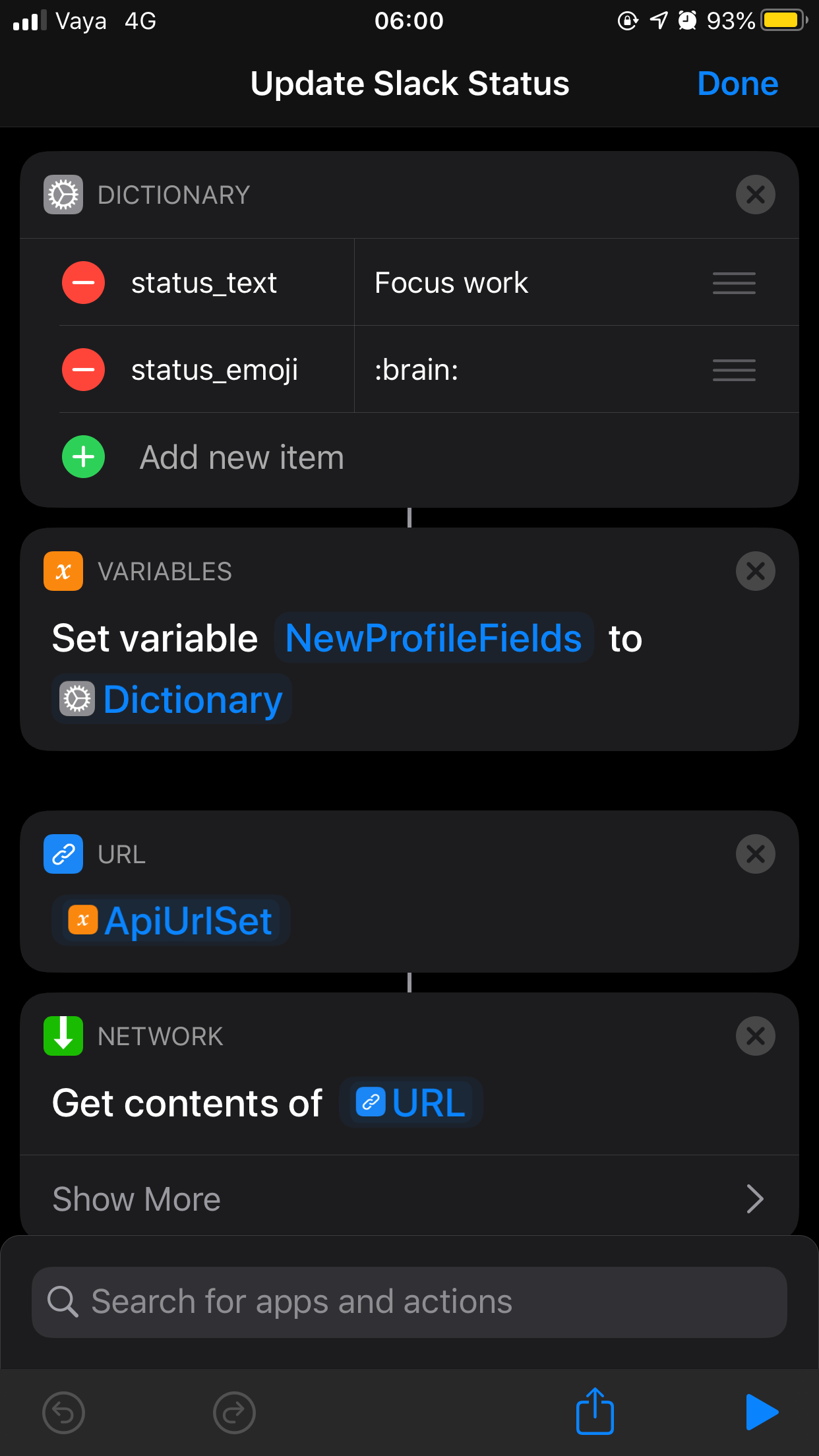Remove the Dictionary action
819x1456 pixels.
[x=755, y=195]
